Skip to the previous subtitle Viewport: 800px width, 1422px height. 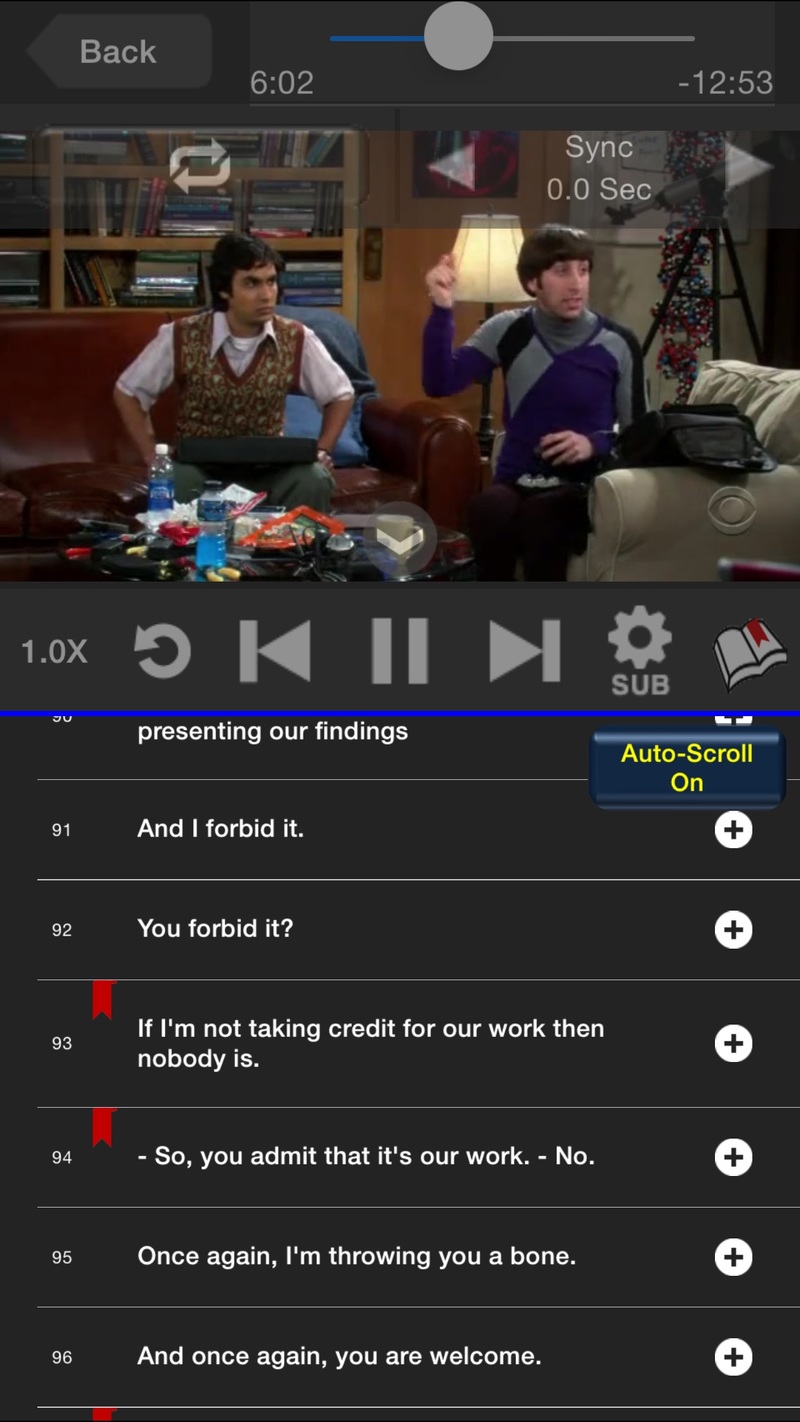[x=275, y=652]
